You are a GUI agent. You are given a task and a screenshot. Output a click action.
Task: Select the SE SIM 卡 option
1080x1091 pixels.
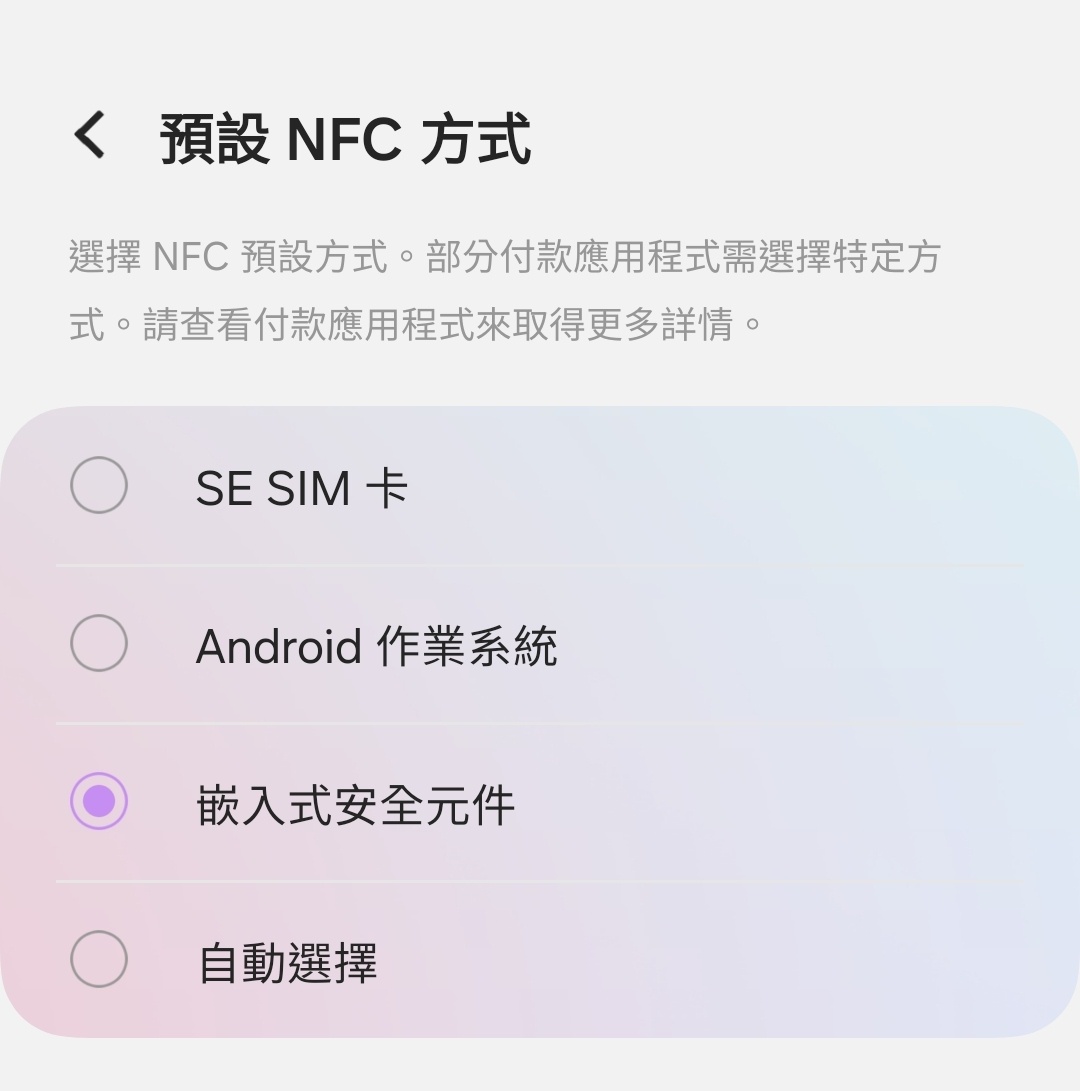pos(99,486)
